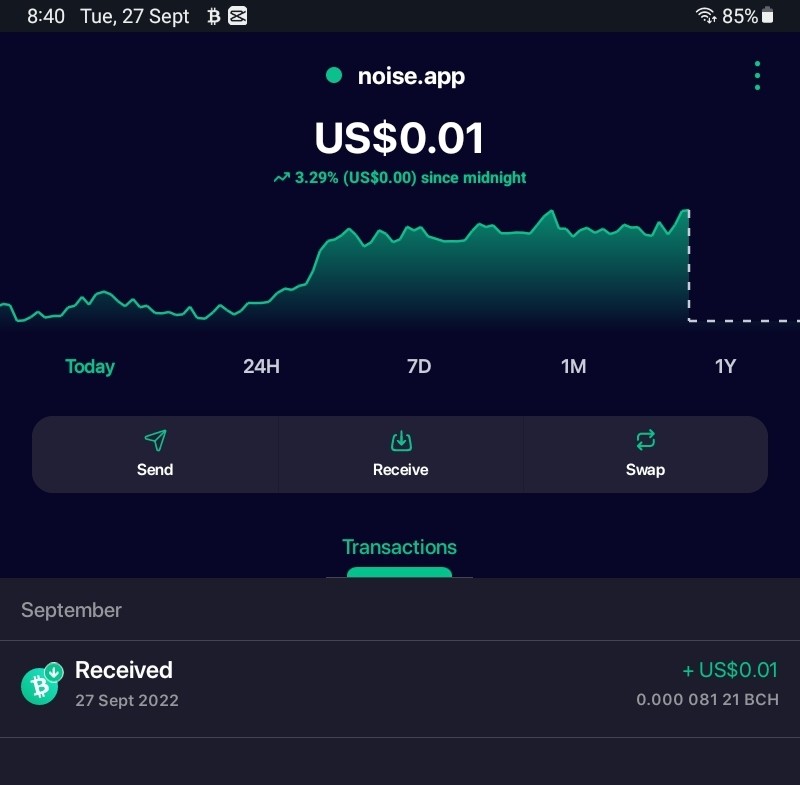Show the 7D price chart
The width and height of the screenshot is (800, 785).
click(x=419, y=366)
